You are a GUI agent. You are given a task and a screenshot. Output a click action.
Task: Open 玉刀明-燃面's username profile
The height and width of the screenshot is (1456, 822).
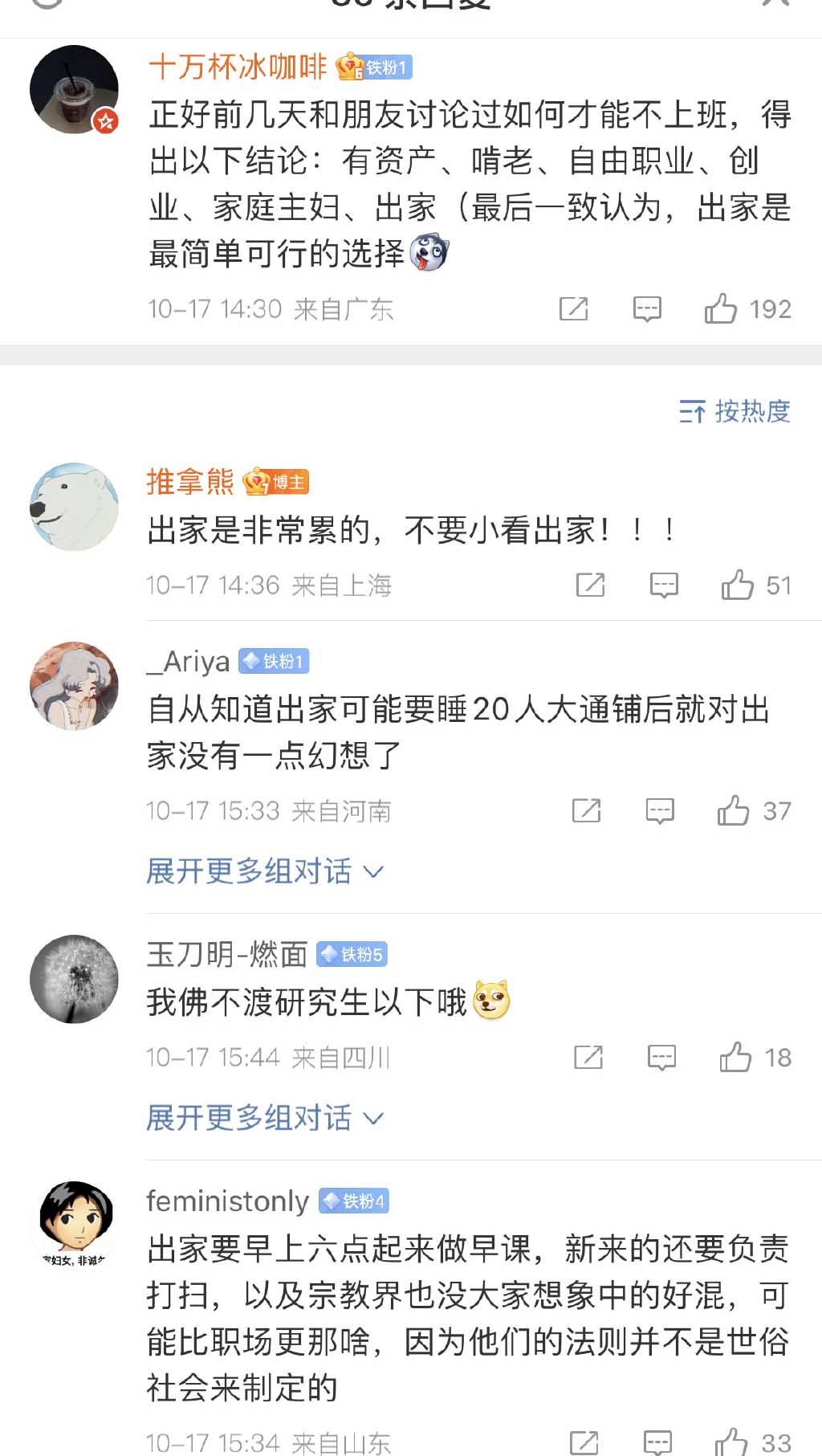(227, 954)
